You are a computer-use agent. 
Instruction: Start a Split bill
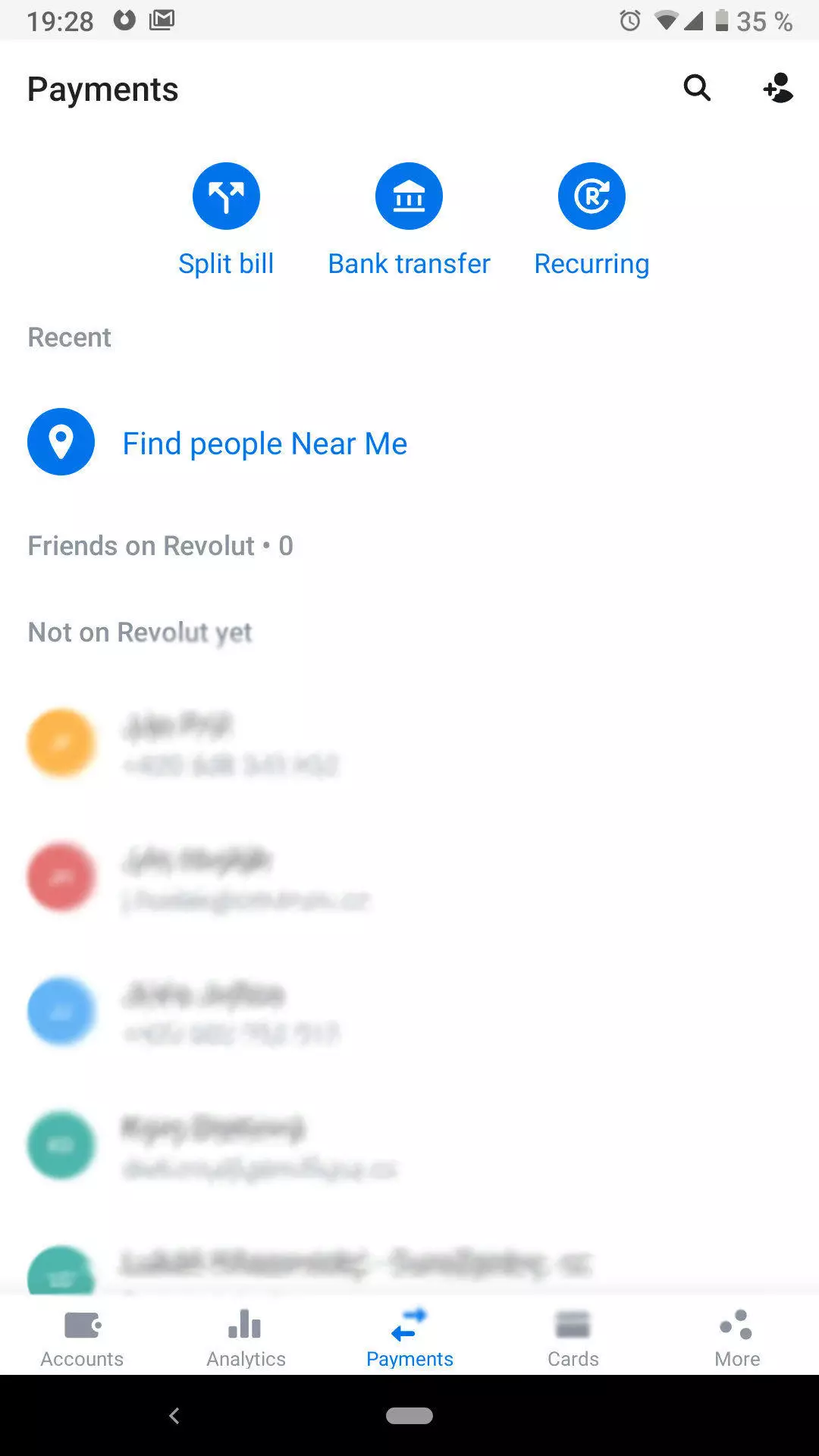[226, 220]
